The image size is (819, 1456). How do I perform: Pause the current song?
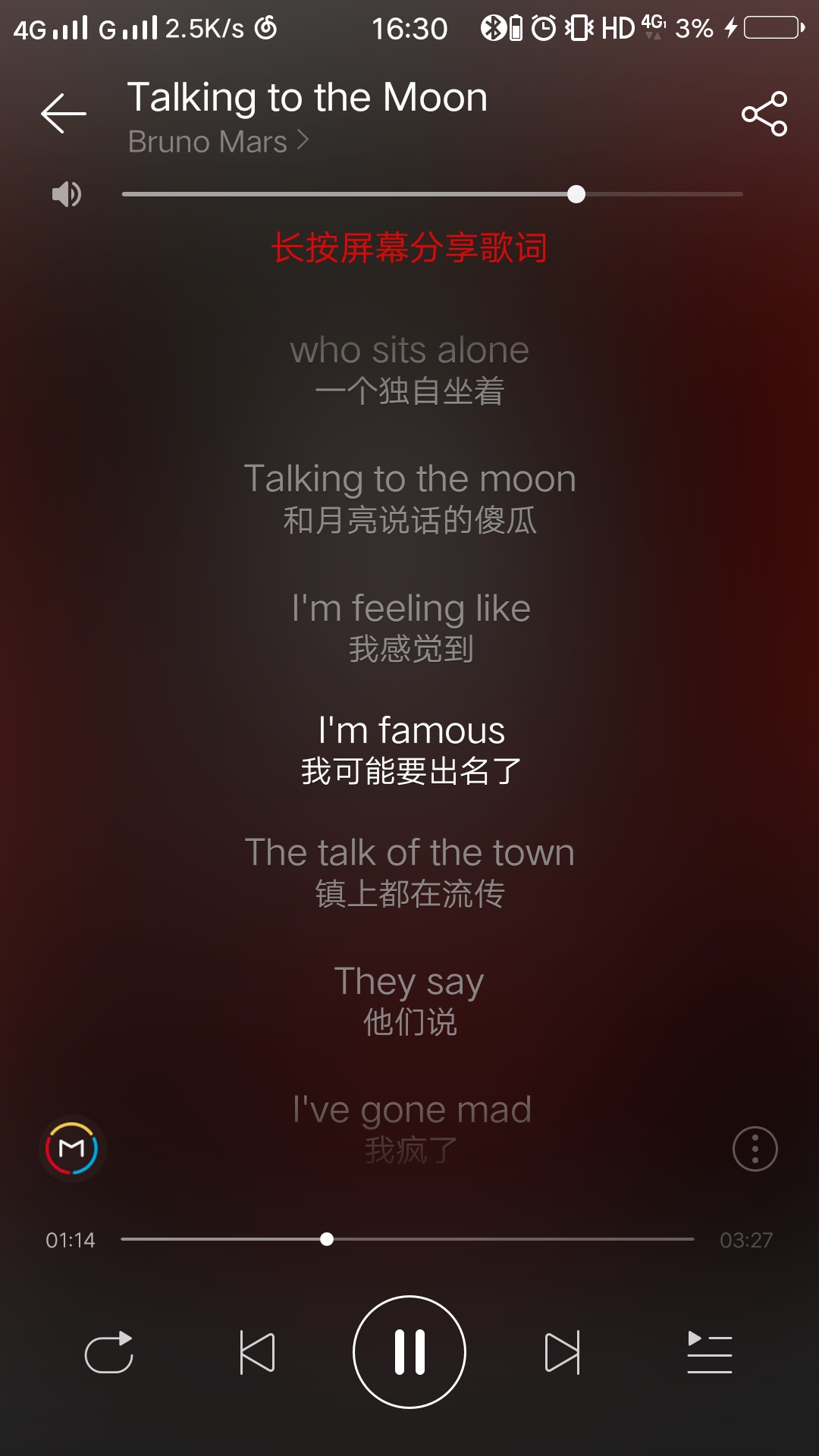pos(409,1352)
